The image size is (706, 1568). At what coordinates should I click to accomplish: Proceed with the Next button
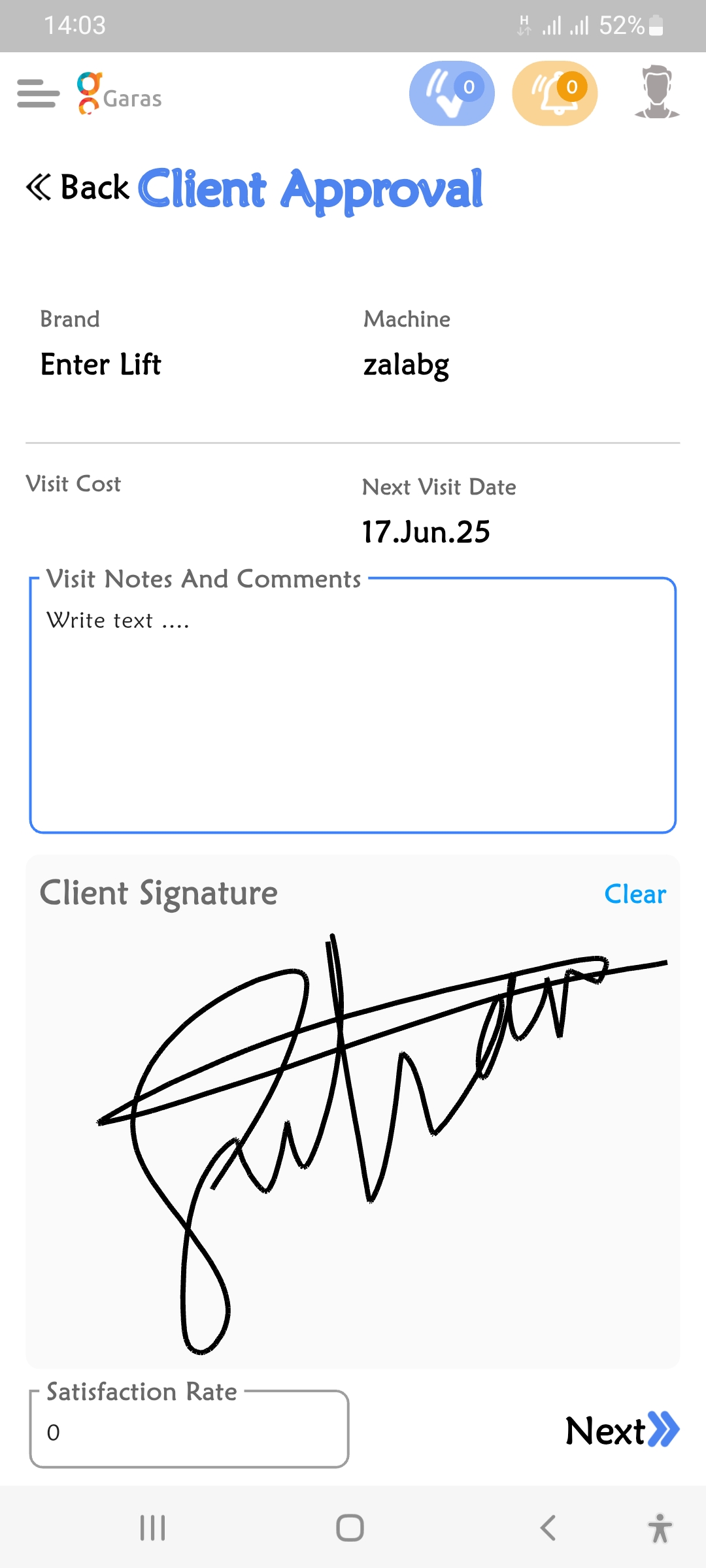coord(622,1431)
